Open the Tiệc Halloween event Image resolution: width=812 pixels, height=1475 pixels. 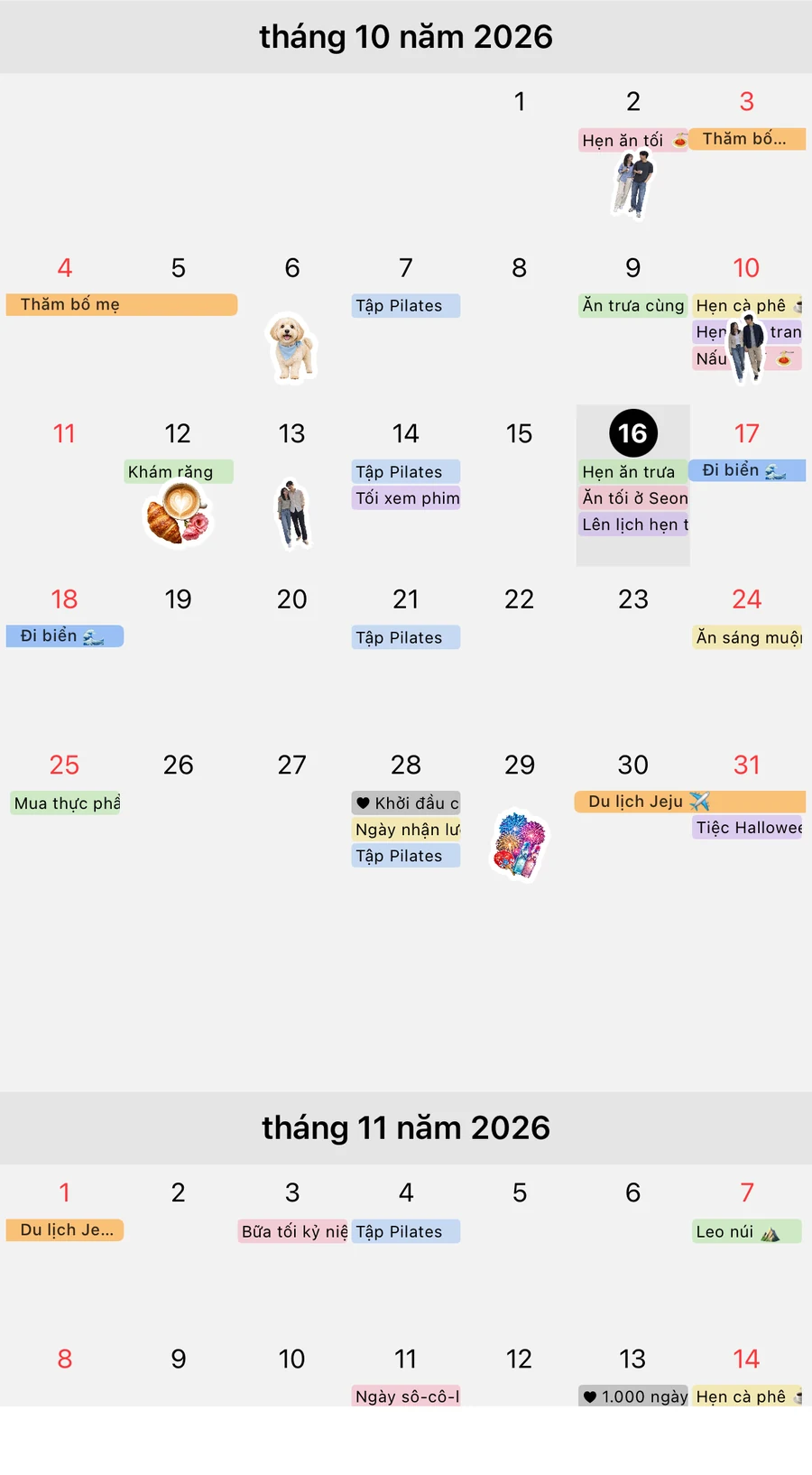pyautogui.click(x=747, y=828)
